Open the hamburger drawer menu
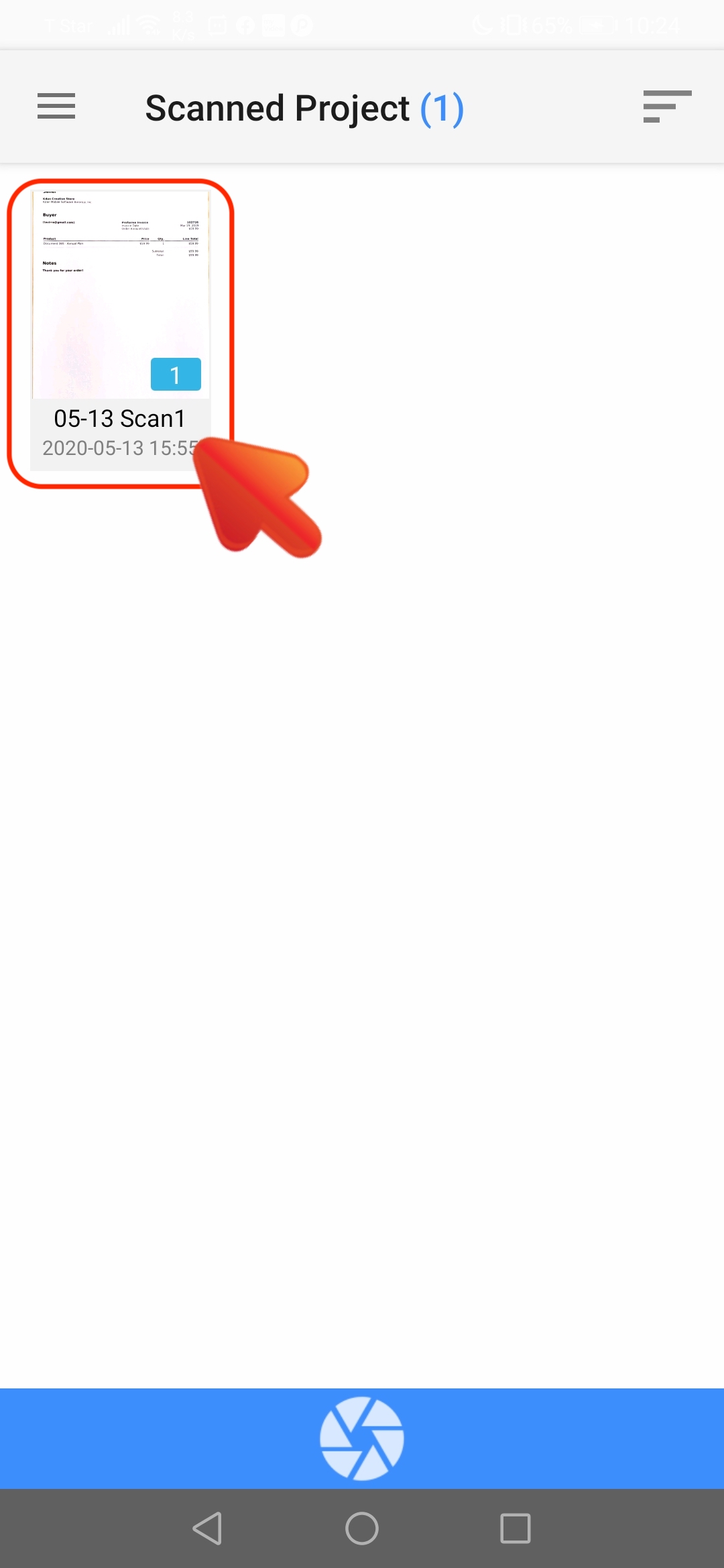The height and width of the screenshot is (1568, 724). point(56,107)
